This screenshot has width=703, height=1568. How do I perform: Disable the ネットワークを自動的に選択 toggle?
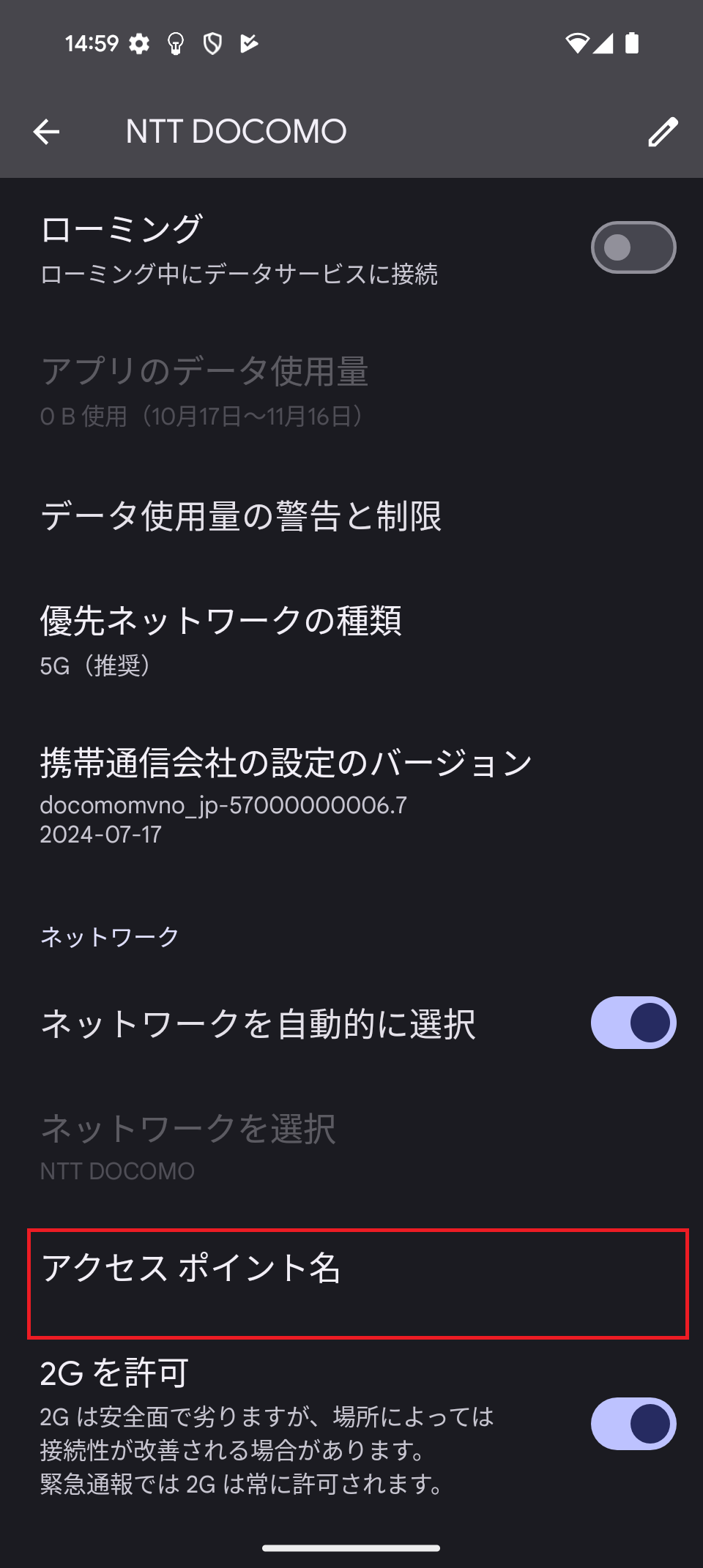(x=633, y=1022)
